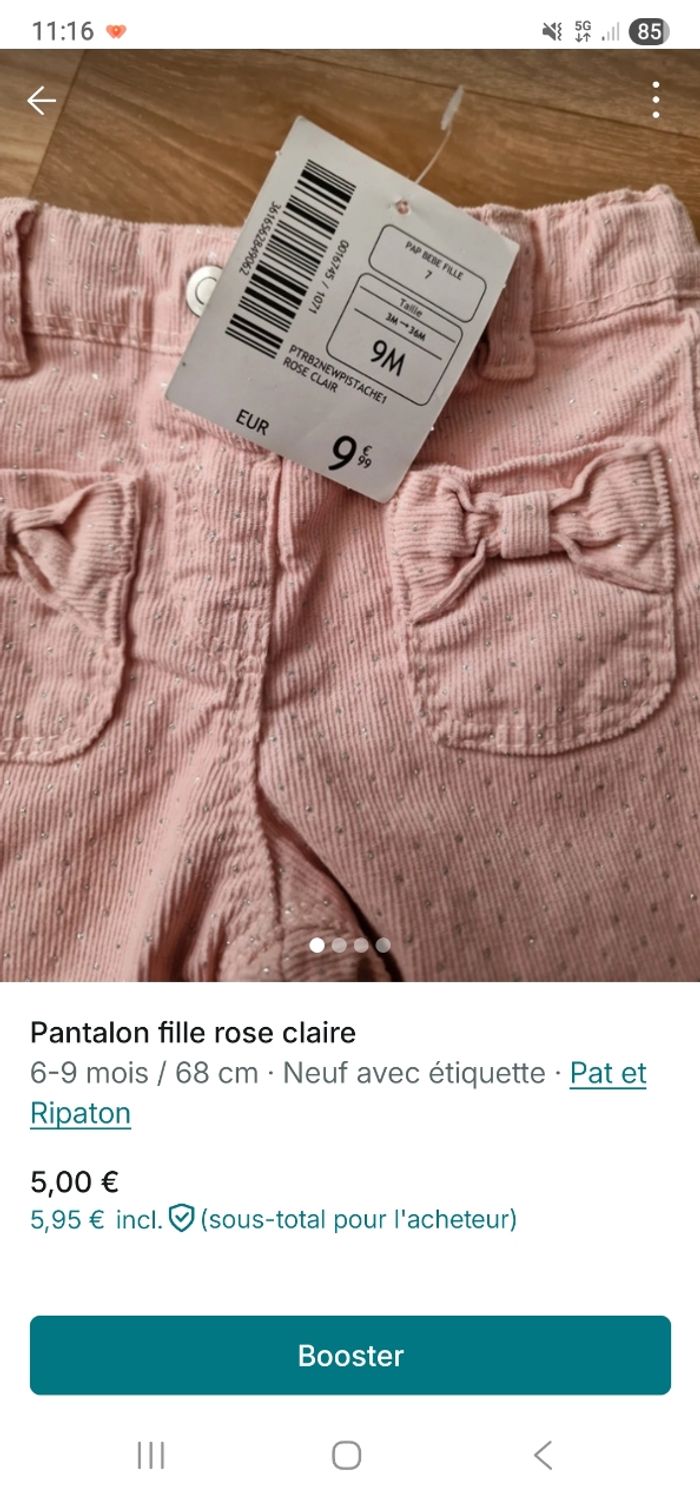Open recent apps from navigation bar
700x1500 pixels.
pos(151,1455)
